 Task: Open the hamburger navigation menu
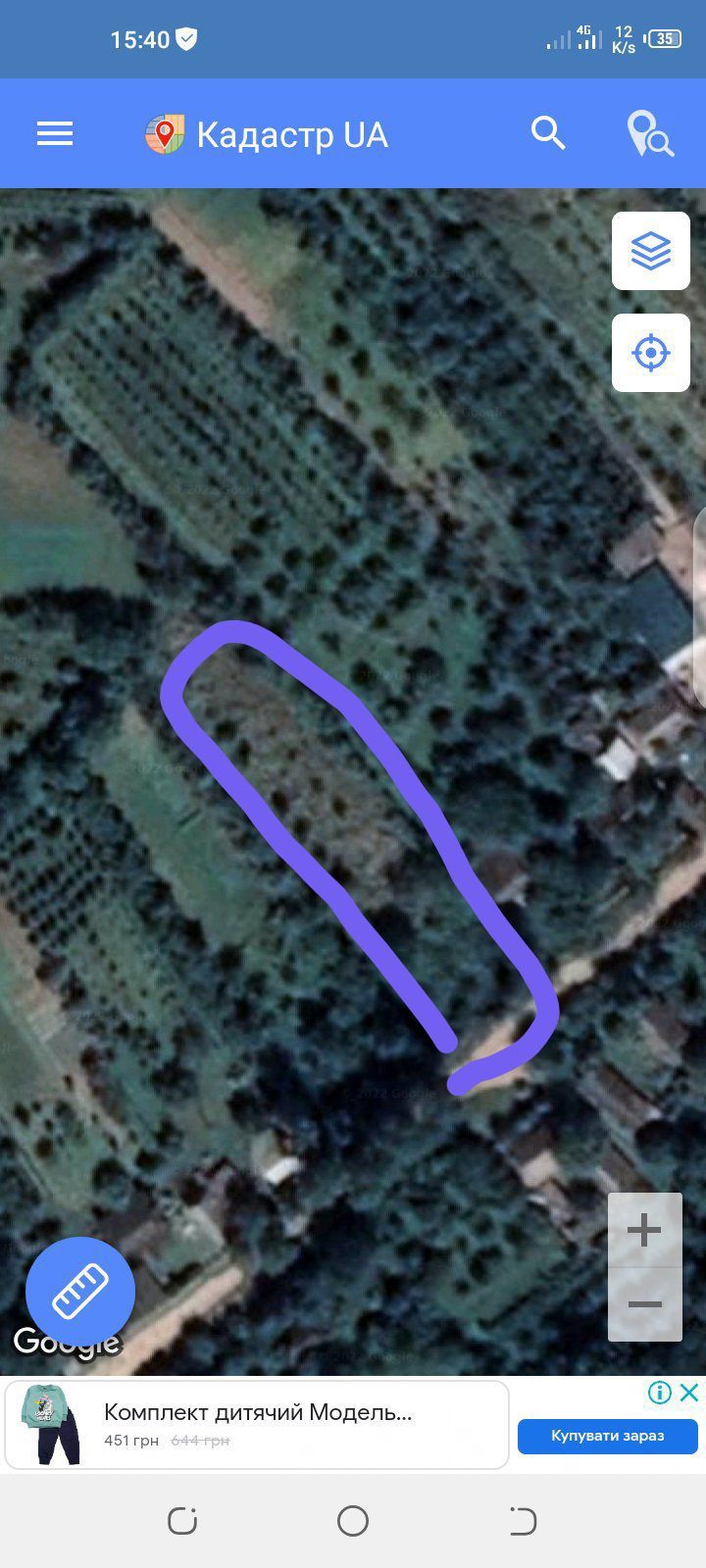[x=55, y=133]
